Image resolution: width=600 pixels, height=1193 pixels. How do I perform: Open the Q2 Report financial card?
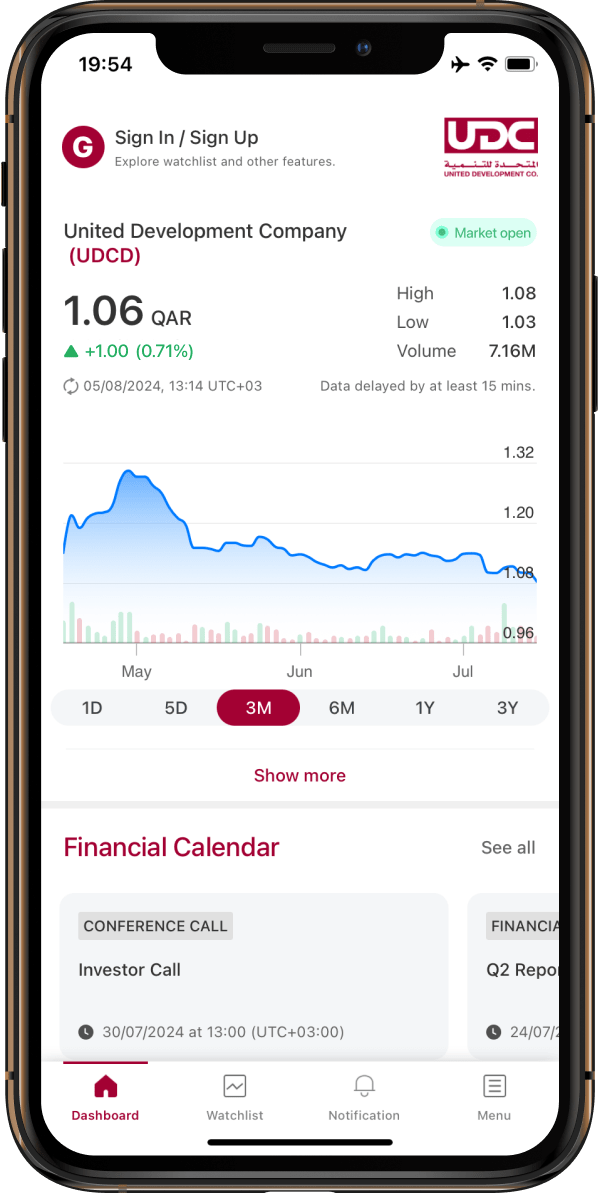tap(515, 975)
